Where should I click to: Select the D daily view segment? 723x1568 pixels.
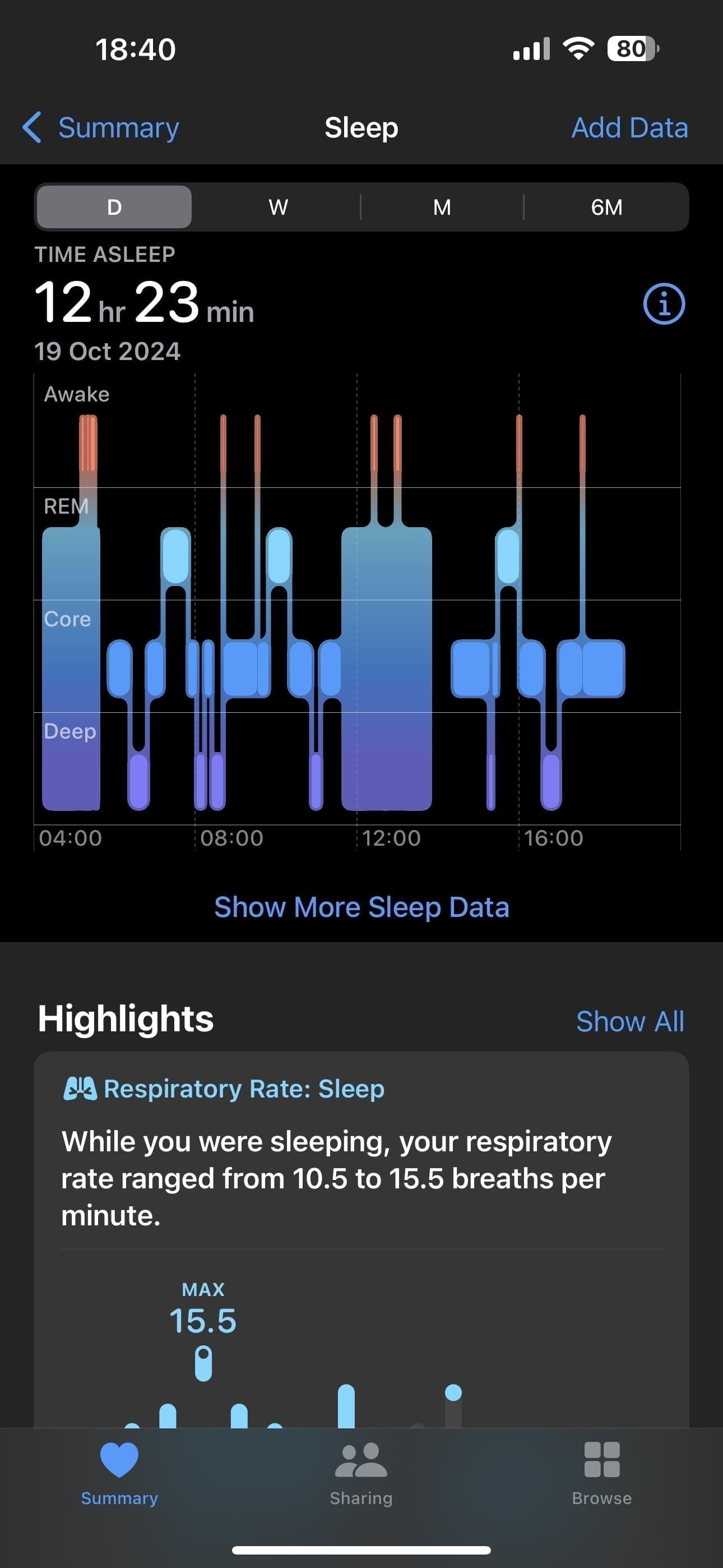(113, 206)
